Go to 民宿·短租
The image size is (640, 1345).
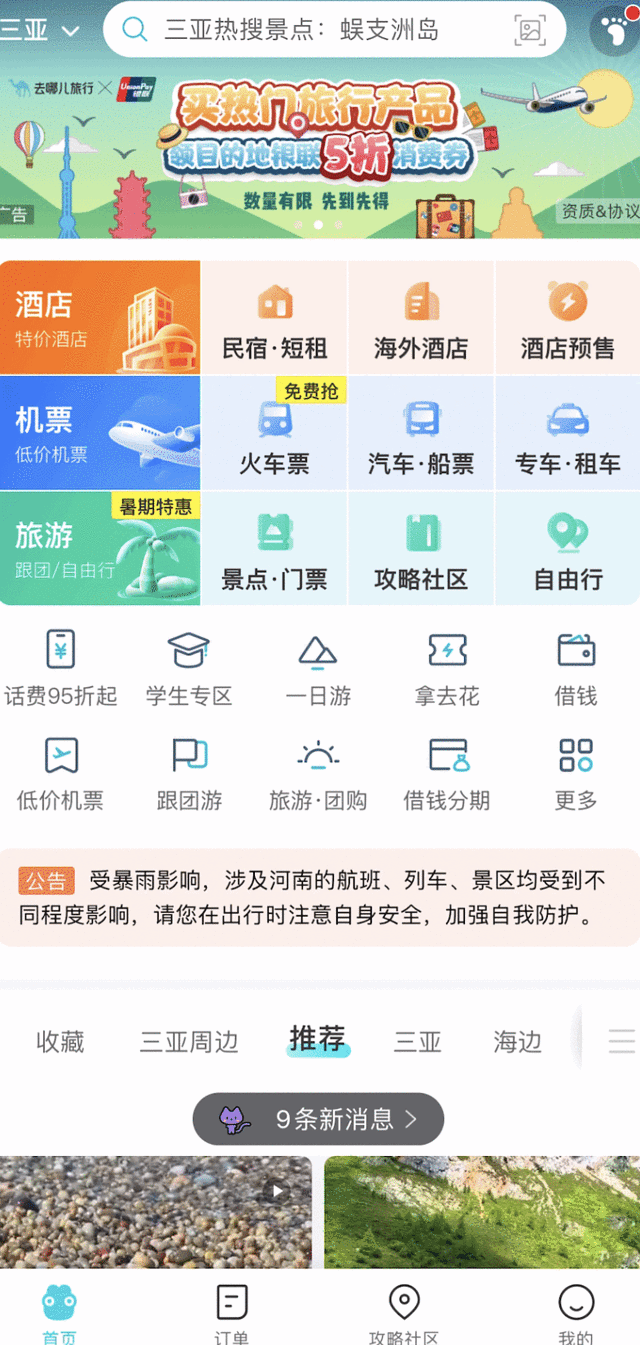click(274, 320)
